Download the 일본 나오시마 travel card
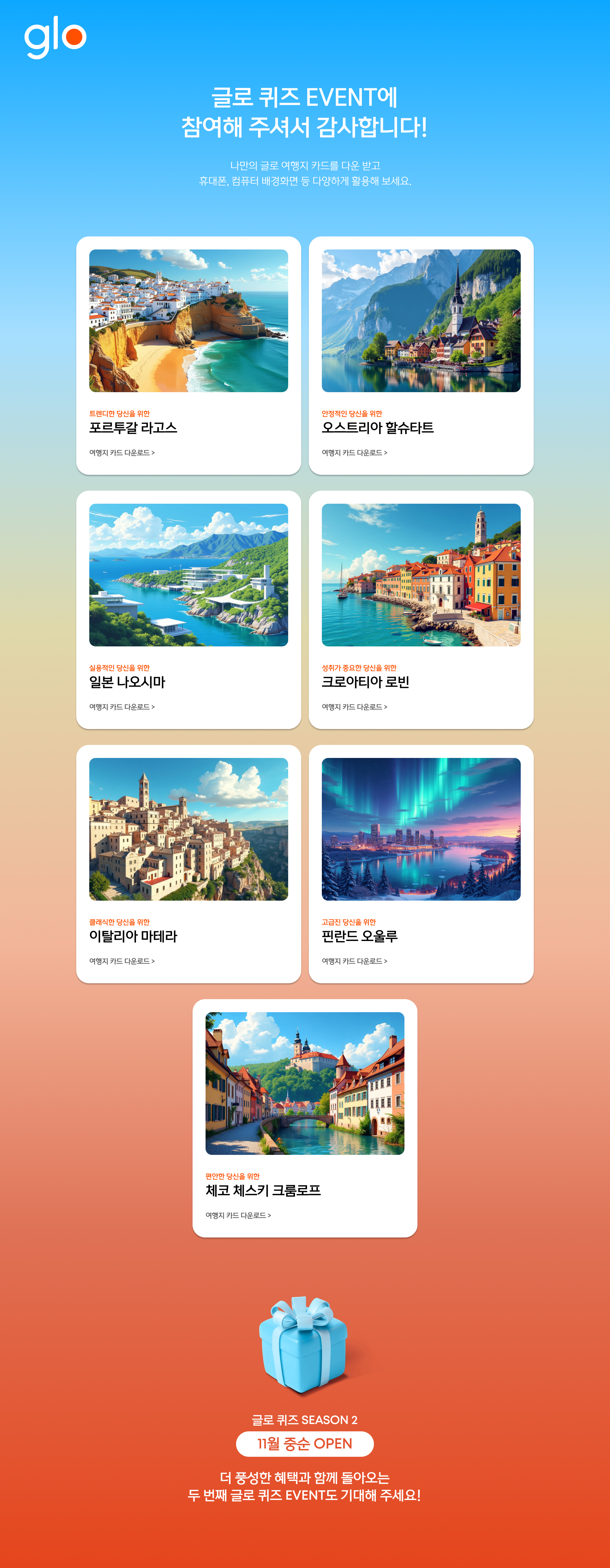This screenshot has height=1568, width=610. click(122, 707)
